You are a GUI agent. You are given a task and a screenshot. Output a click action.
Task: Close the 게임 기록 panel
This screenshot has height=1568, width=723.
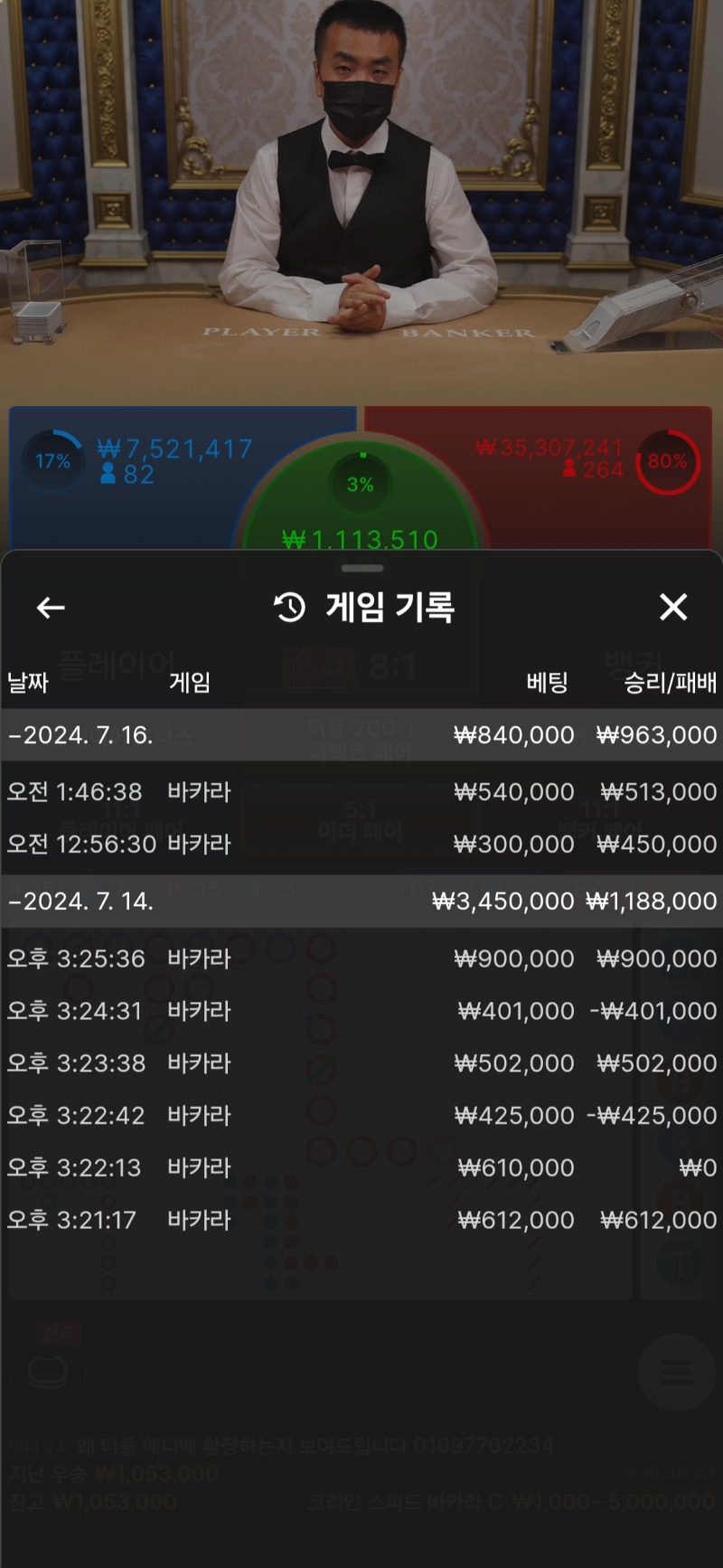673,607
